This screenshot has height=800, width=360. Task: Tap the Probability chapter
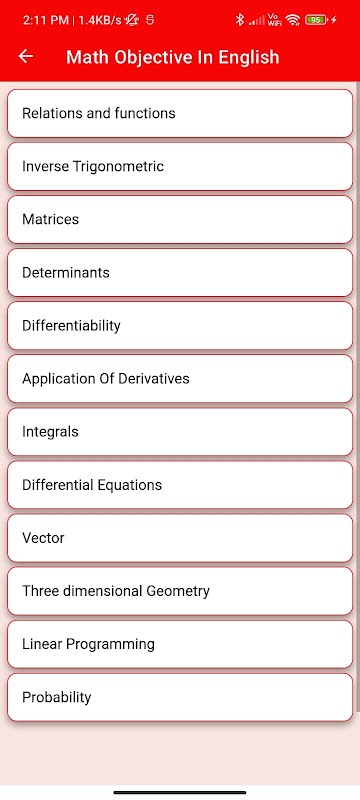tap(180, 697)
